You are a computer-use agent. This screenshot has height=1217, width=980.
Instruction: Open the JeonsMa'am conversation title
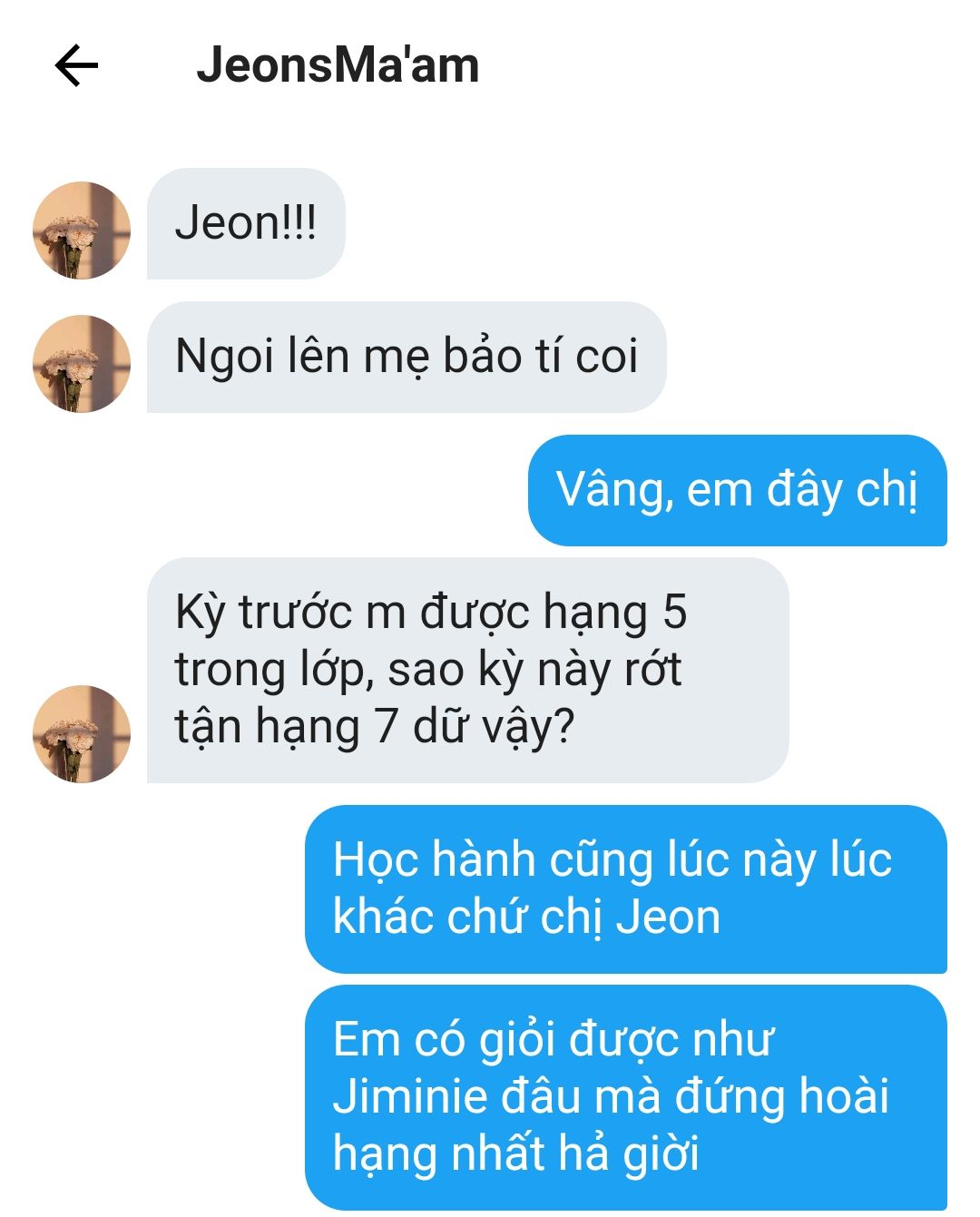338,65
